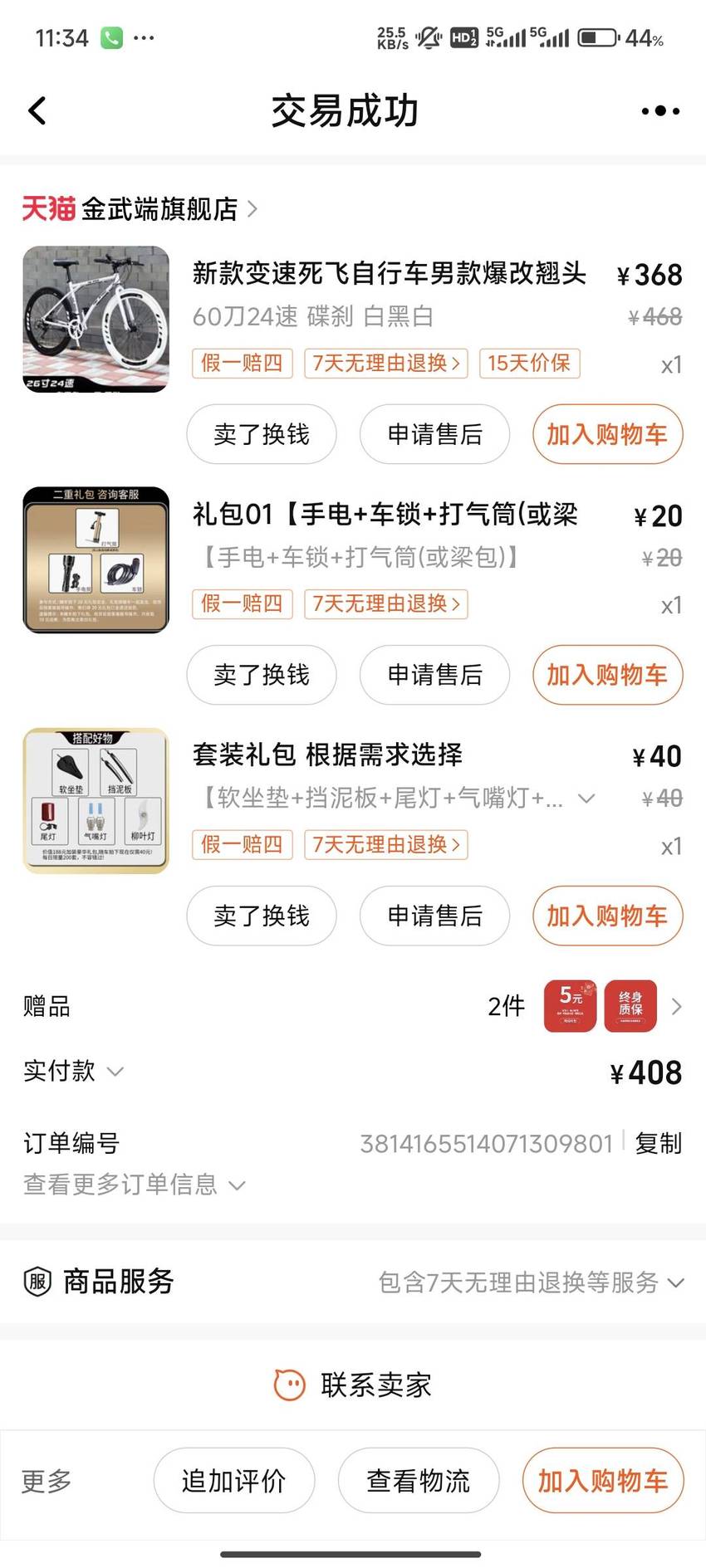The width and height of the screenshot is (706, 1568).
Task: Contact the seller via 联系卖家
Action: (x=353, y=1385)
